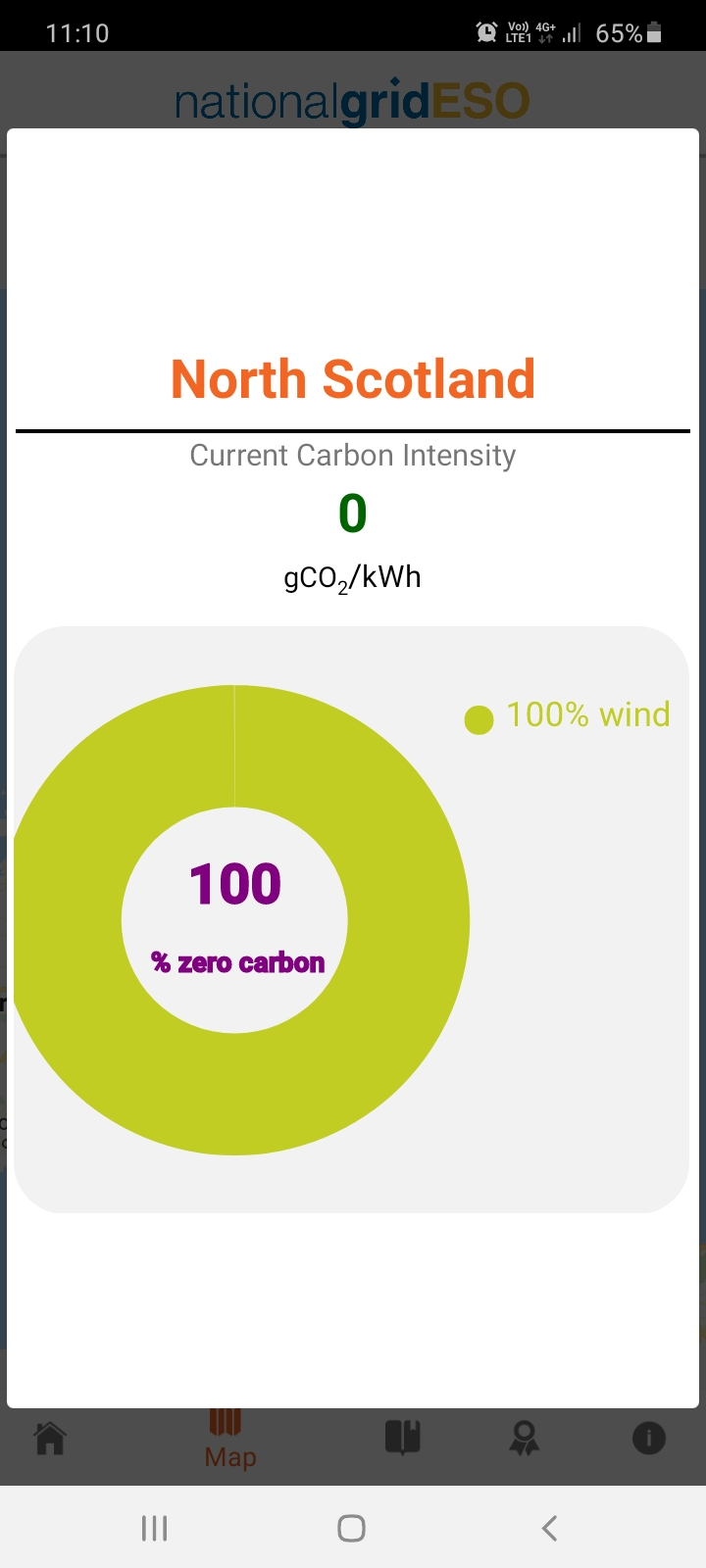
Task: Tap the system home button
Action: (x=352, y=1528)
